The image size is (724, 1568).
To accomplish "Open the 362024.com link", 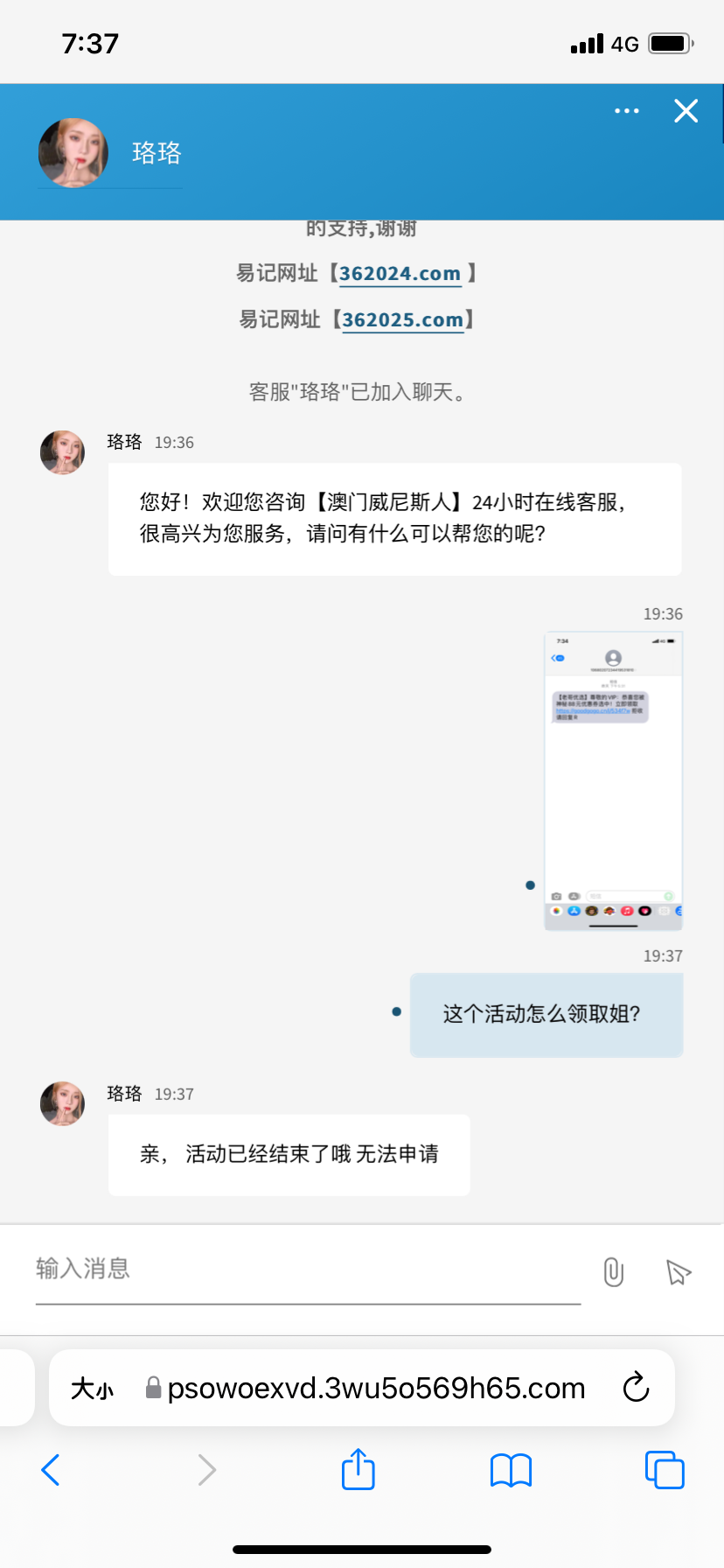I will click(x=400, y=274).
